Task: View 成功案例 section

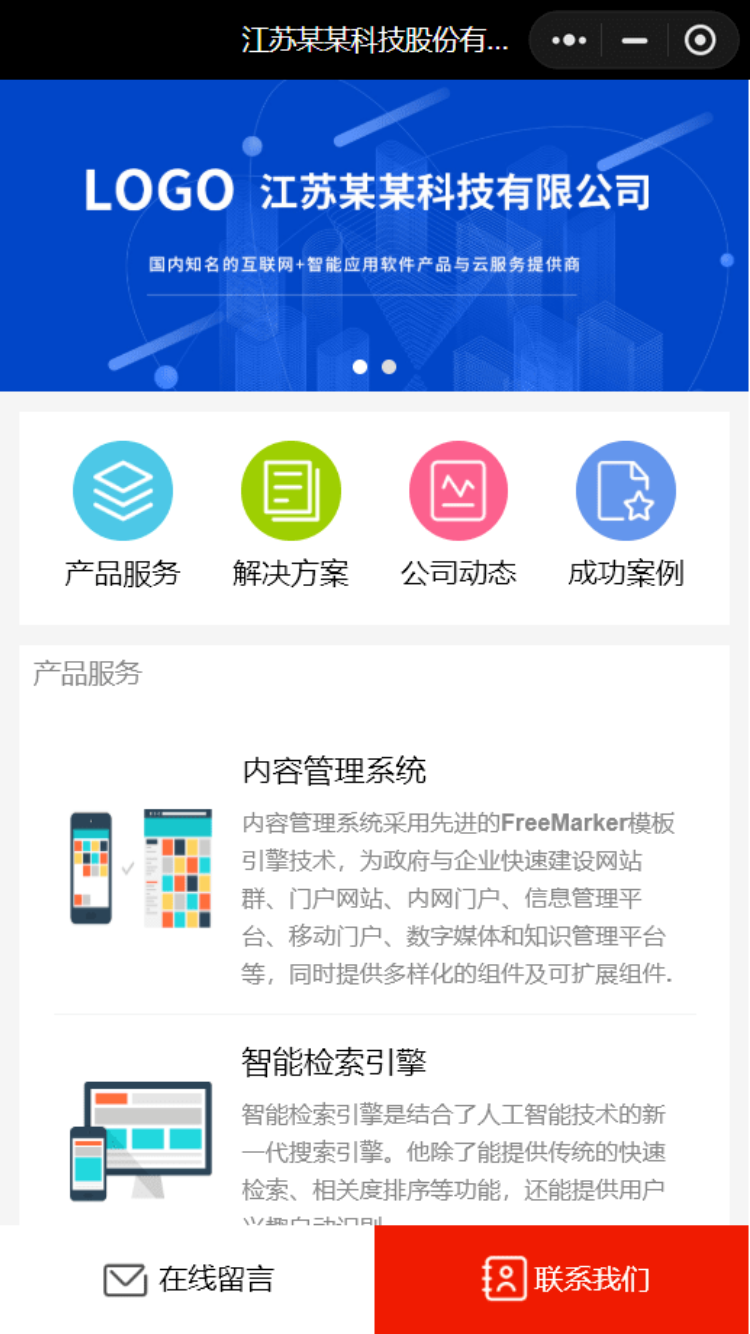Action: pos(626,515)
